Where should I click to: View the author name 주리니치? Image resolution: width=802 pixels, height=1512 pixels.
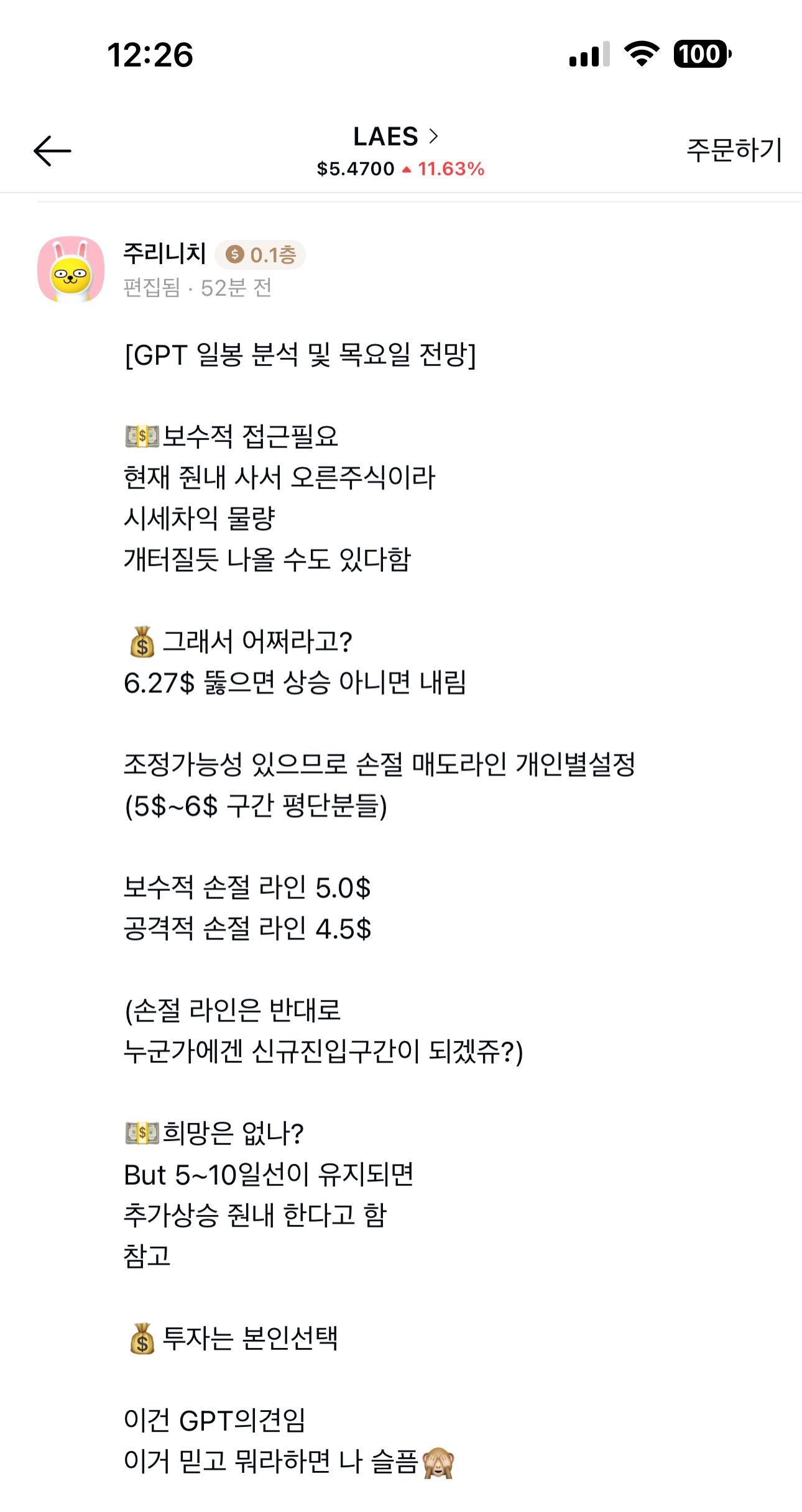click(x=165, y=254)
